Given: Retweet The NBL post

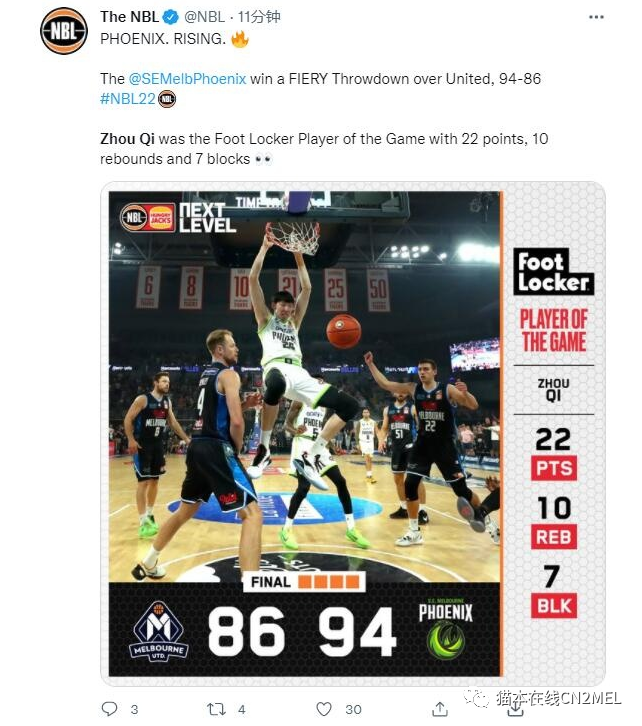Looking at the screenshot, I should 216,709.
